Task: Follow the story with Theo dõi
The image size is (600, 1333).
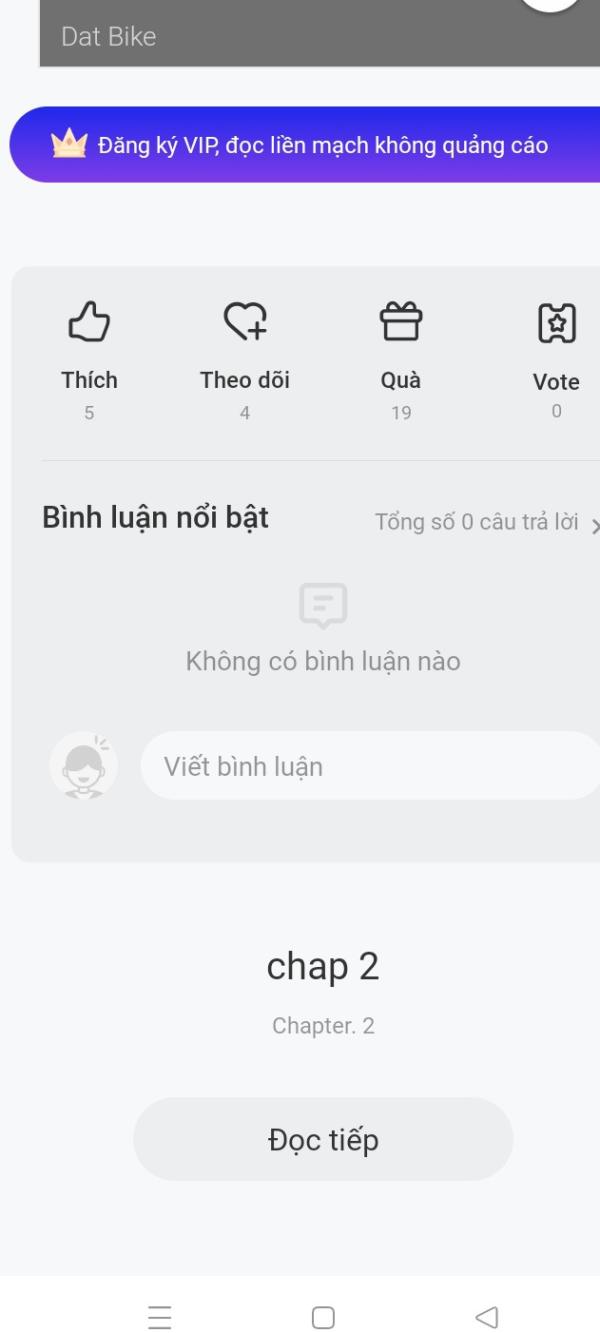Action: 245,345
